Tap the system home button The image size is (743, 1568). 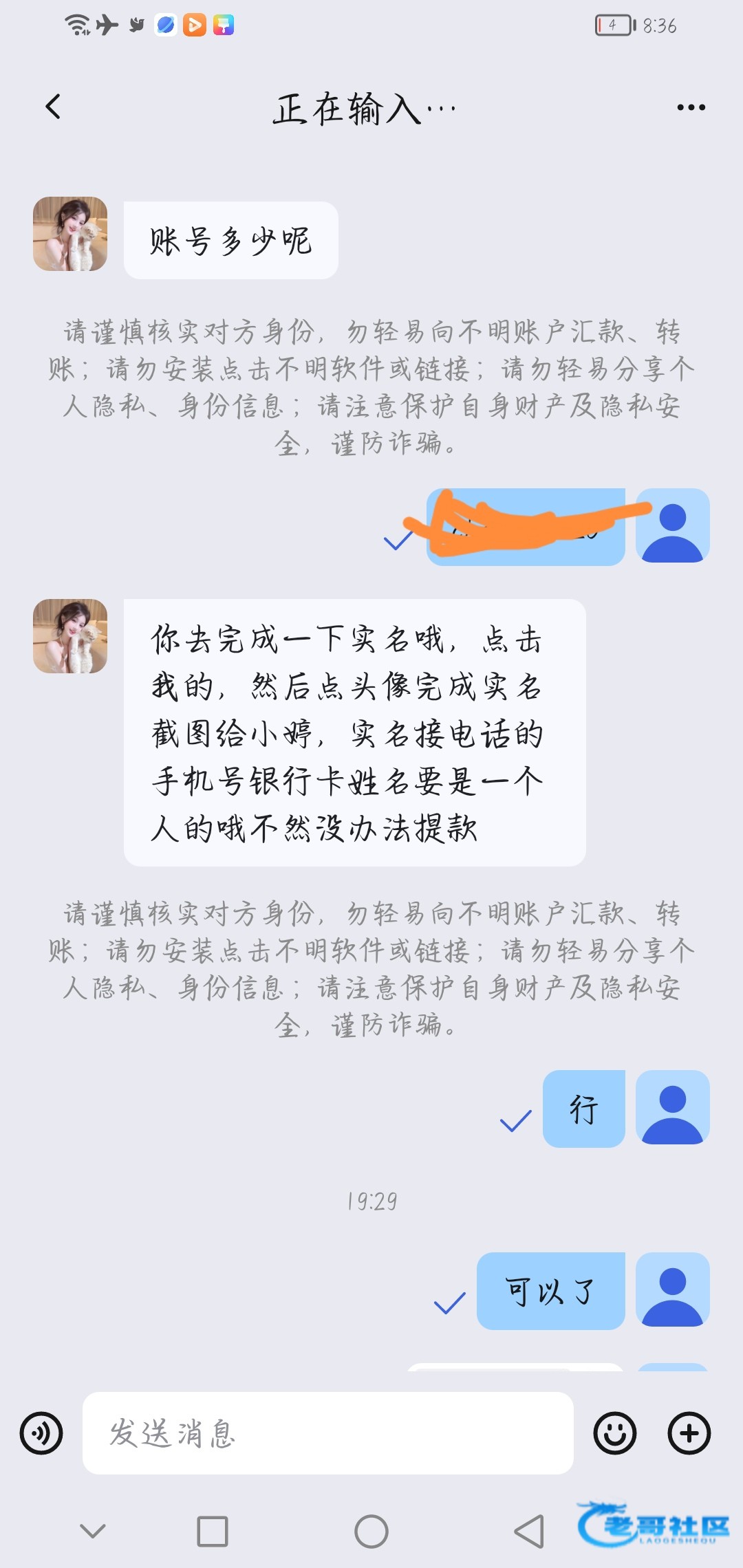(371, 1532)
